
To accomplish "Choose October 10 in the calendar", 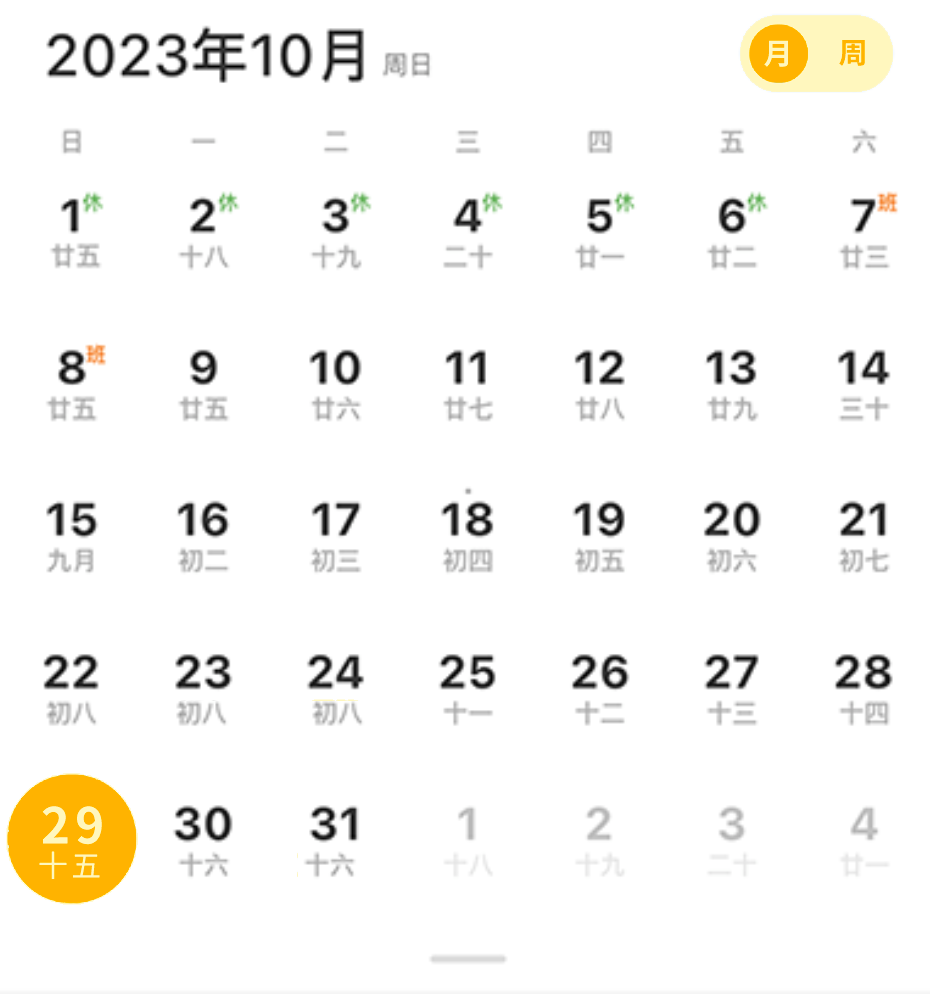I will [335, 382].
